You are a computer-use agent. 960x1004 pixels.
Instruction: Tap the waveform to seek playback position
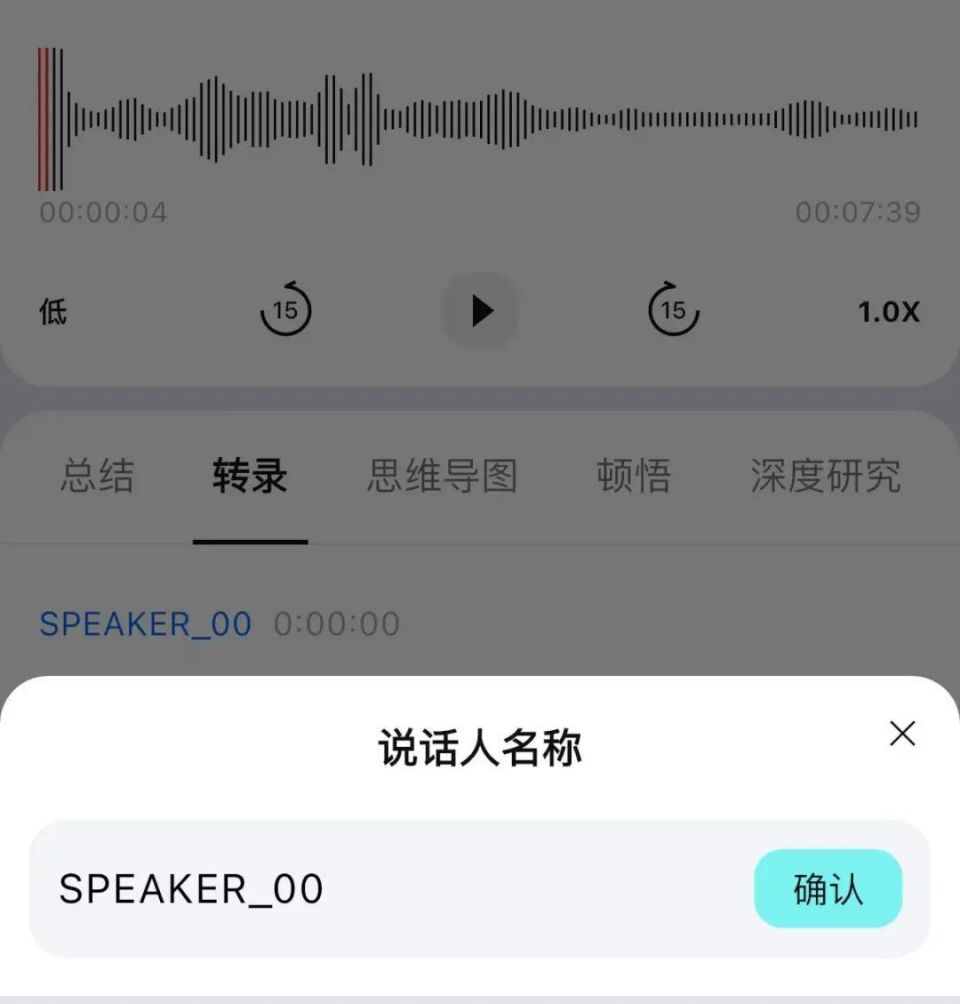(x=480, y=115)
